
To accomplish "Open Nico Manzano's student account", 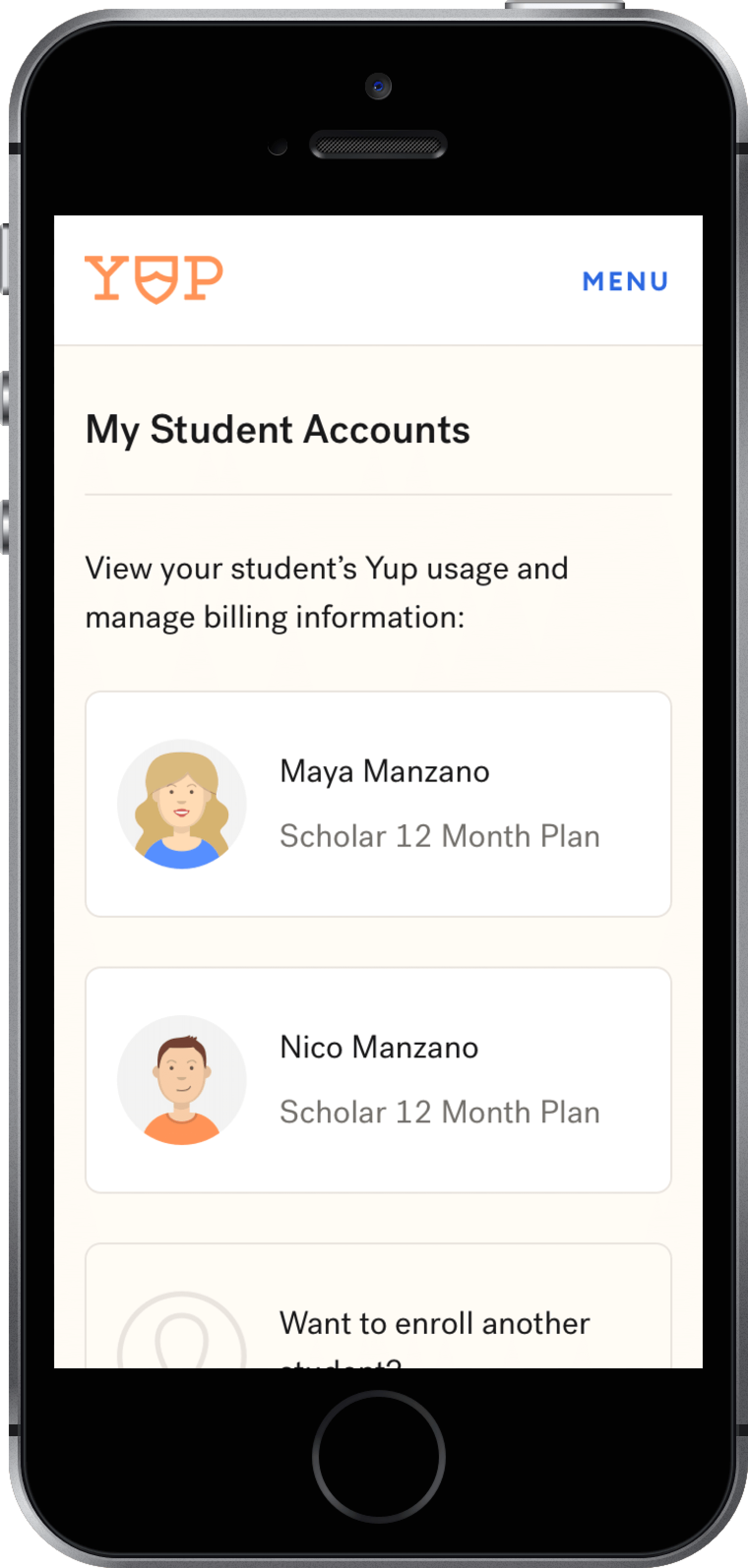I will click(377, 1079).
